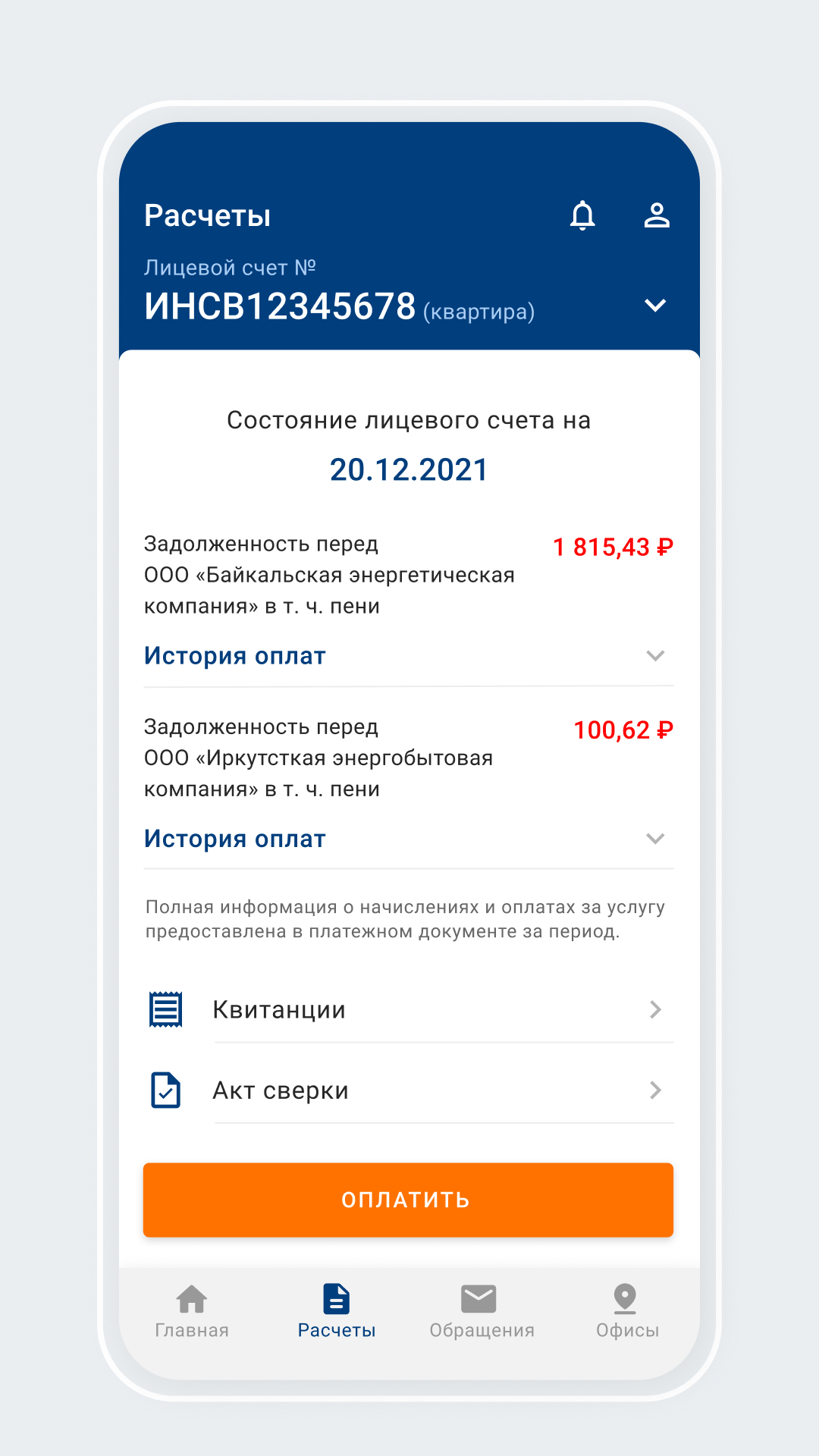The width and height of the screenshot is (819, 1456).
Task: Select the Расчеты tab
Action: [337, 1311]
